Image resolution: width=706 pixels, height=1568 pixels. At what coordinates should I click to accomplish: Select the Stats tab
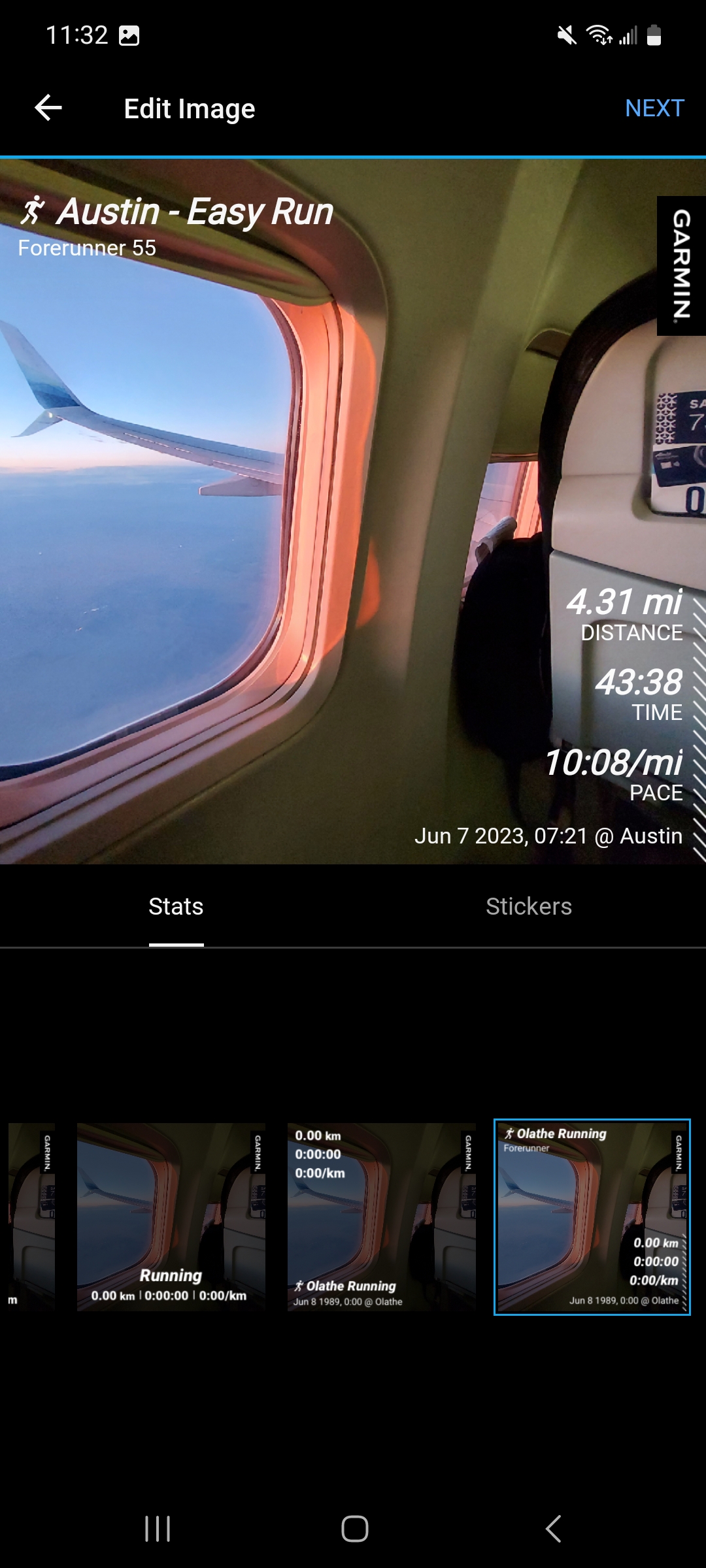coord(176,906)
